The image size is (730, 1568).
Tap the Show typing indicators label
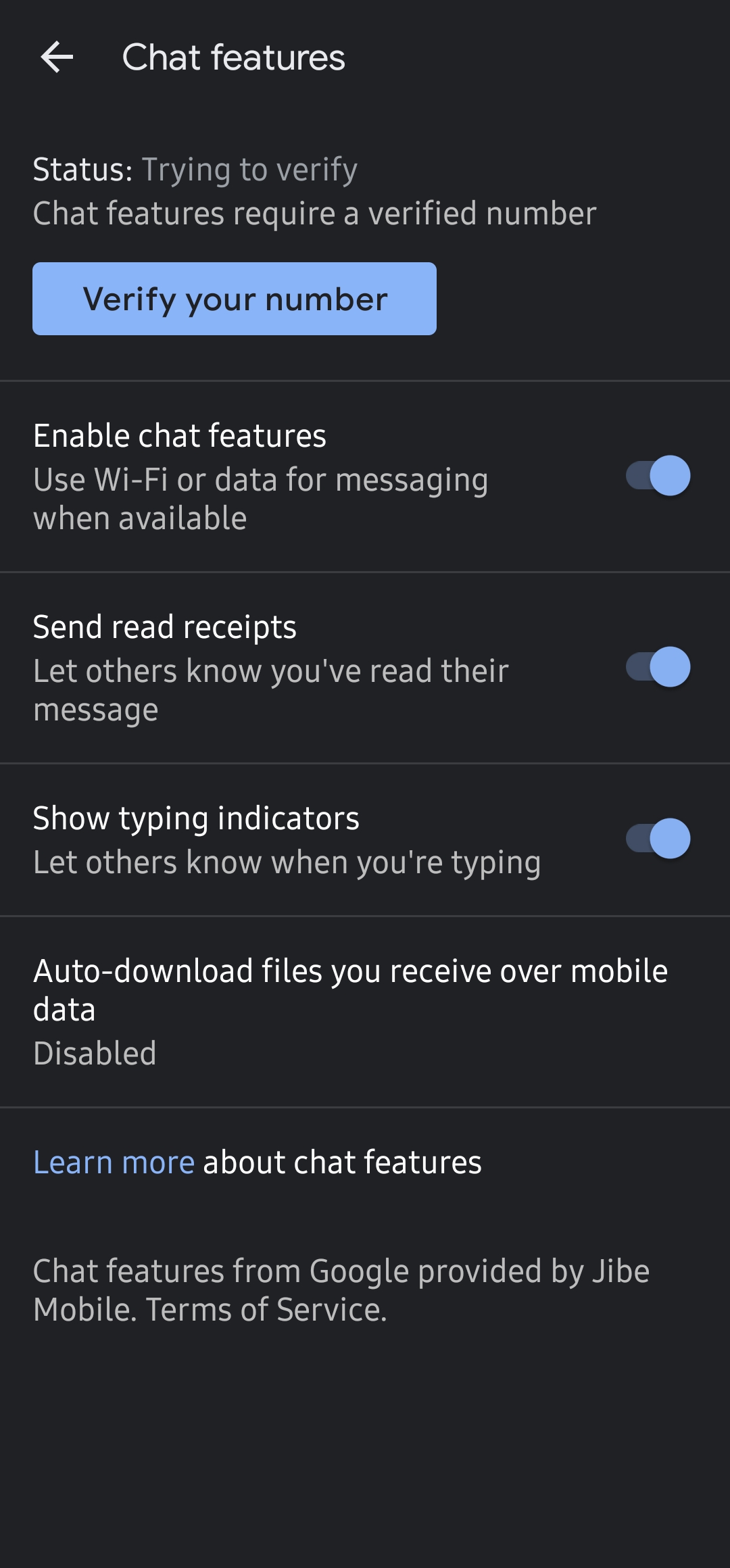pos(197,817)
